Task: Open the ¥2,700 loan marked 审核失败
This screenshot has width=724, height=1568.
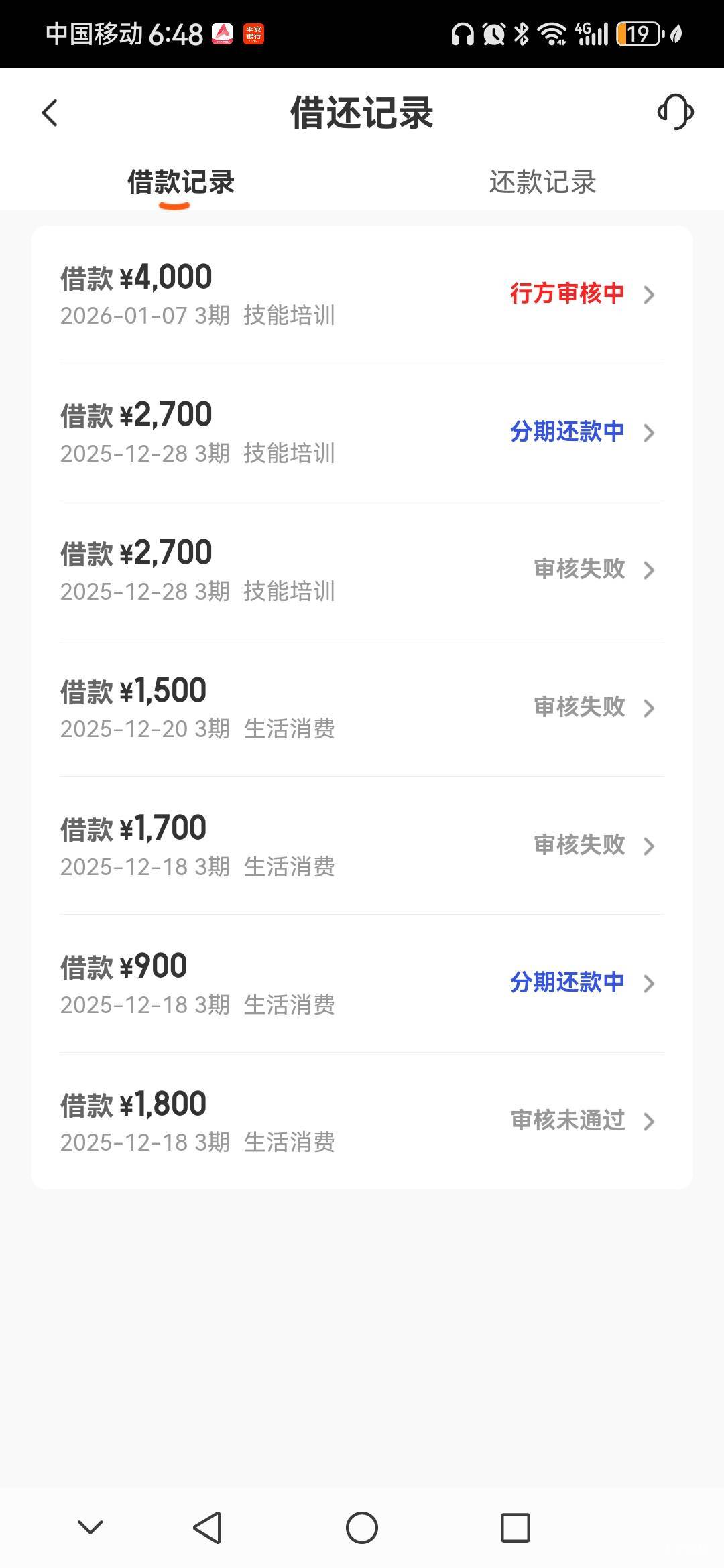Action: [362, 570]
